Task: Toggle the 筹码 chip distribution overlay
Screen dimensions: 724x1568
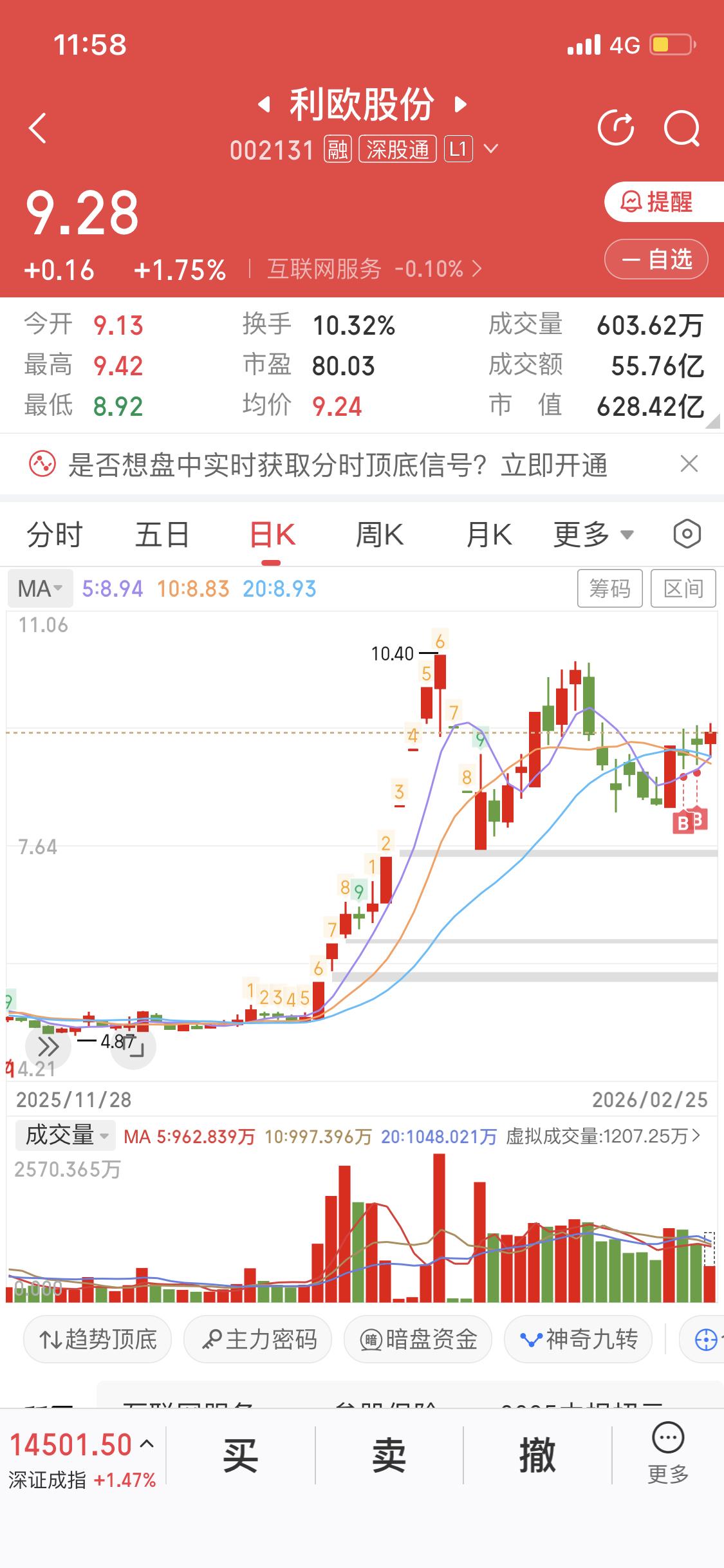Action: pyautogui.click(x=610, y=588)
